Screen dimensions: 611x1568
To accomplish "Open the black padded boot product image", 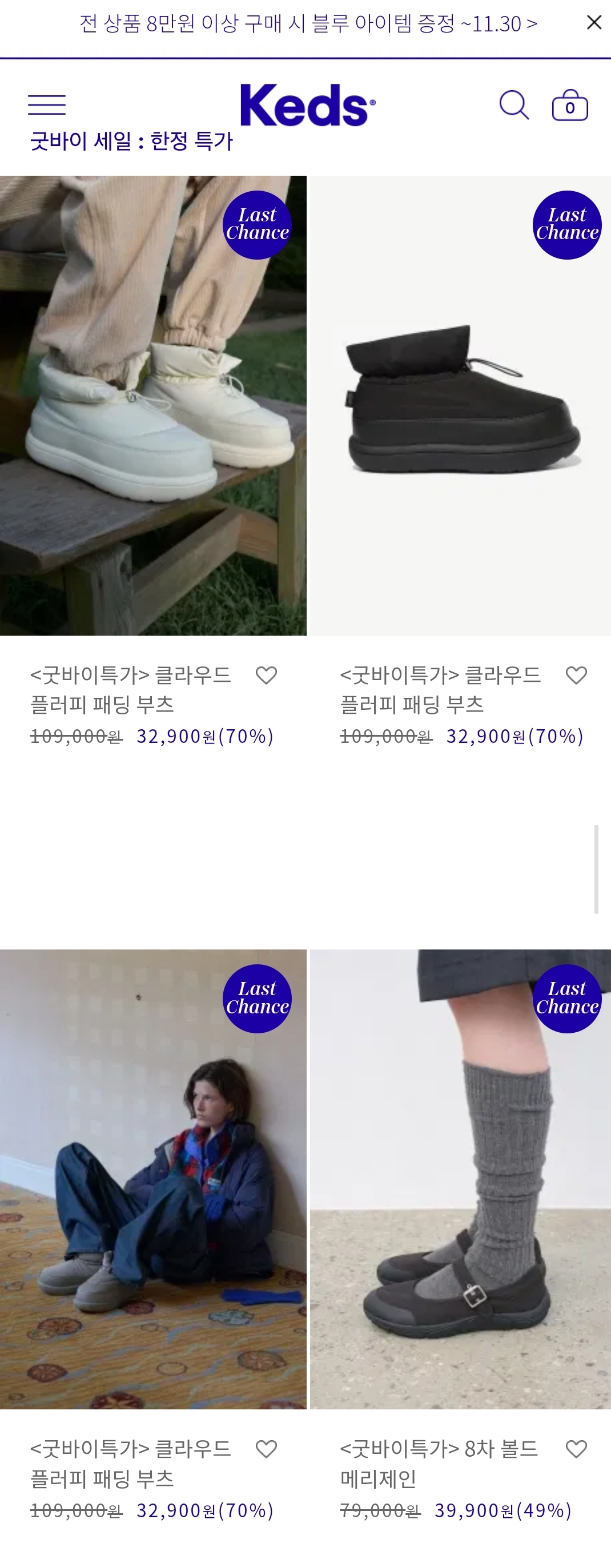I will pos(461,405).
